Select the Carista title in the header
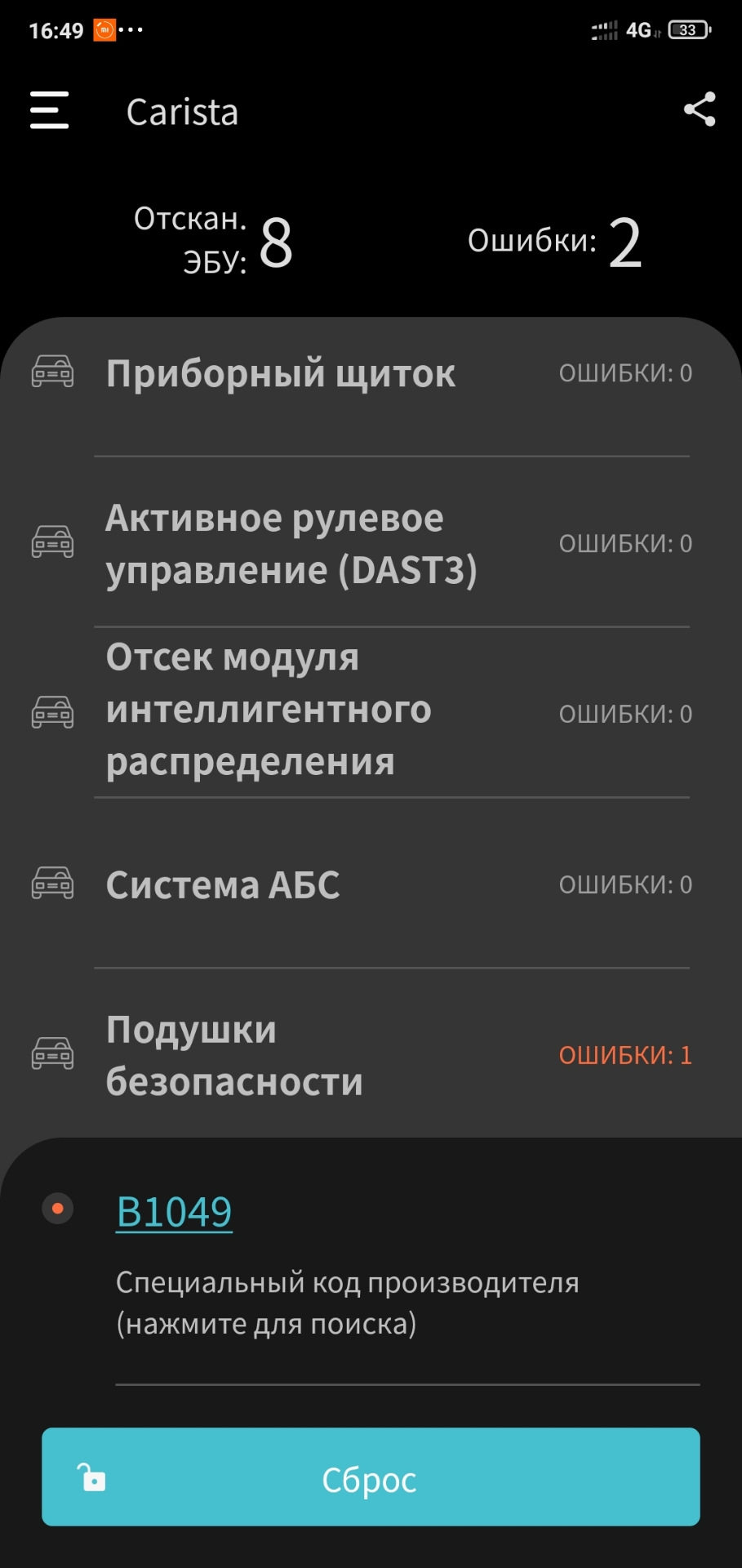Screen dimensions: 742x1568 click(x=183, y=111)
